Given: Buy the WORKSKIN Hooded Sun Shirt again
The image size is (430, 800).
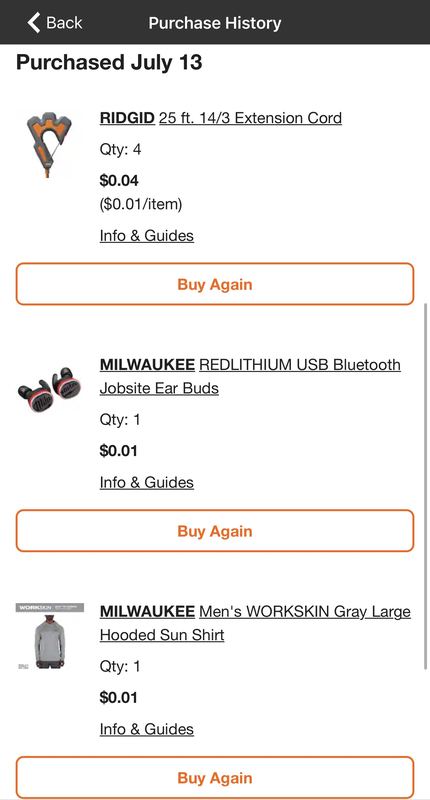Looking at the screenshot, I should (x=215, y=778).
